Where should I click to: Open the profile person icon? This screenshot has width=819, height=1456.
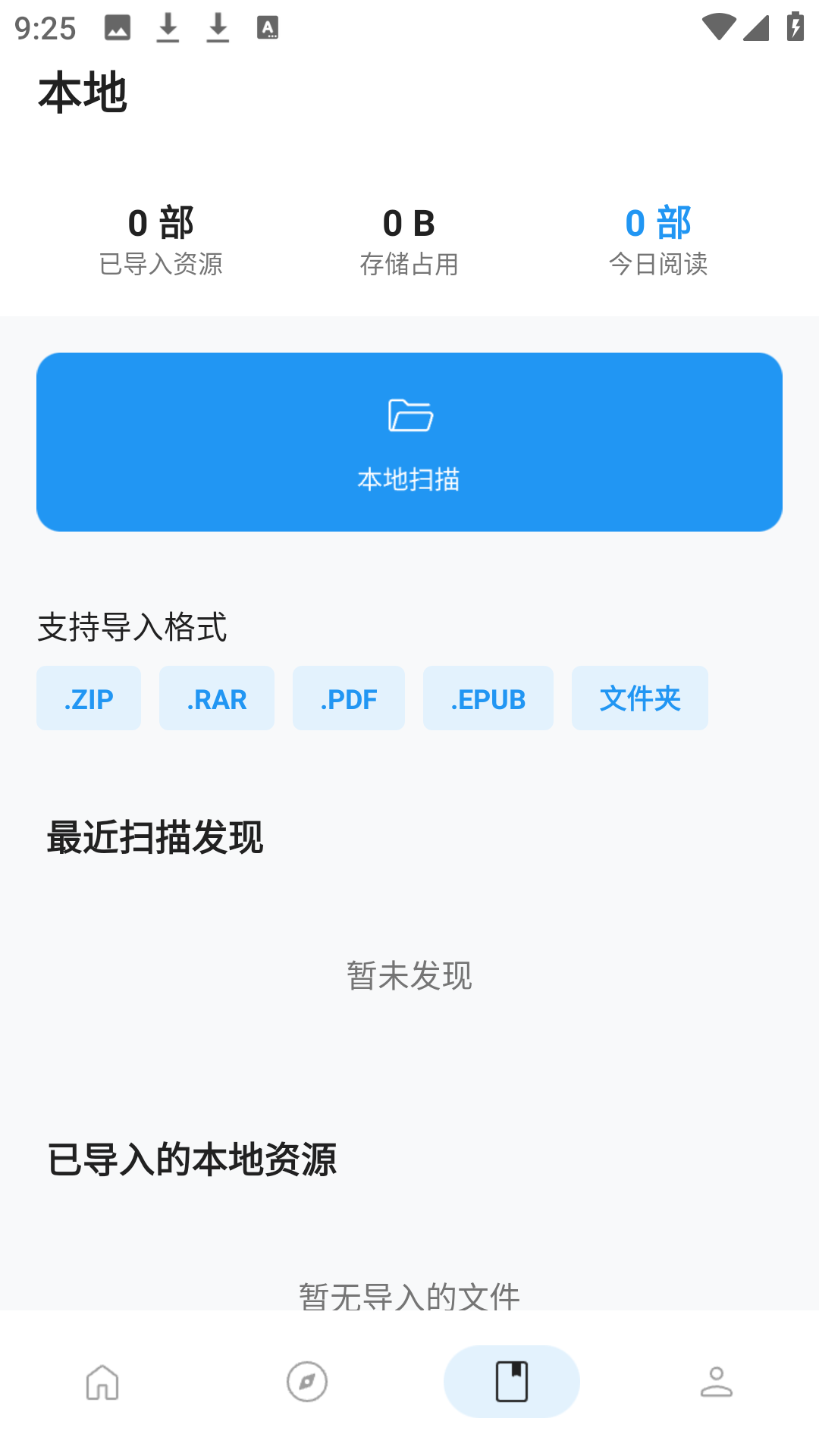coord(717,1382)
